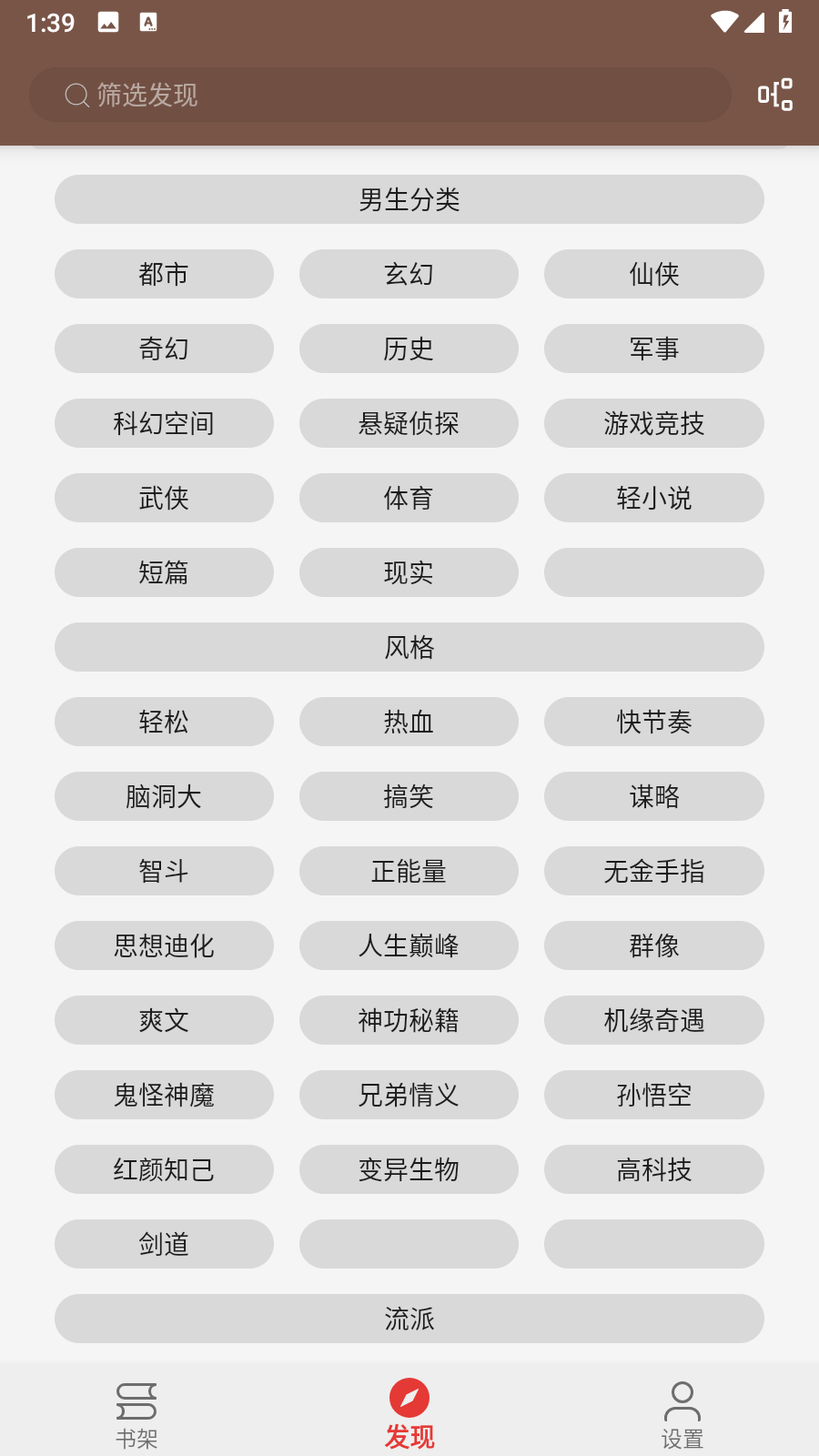Tap the 科幻空间 chip
The height and width of the screenshot is (1456, 819).
(x=164, y=423)
